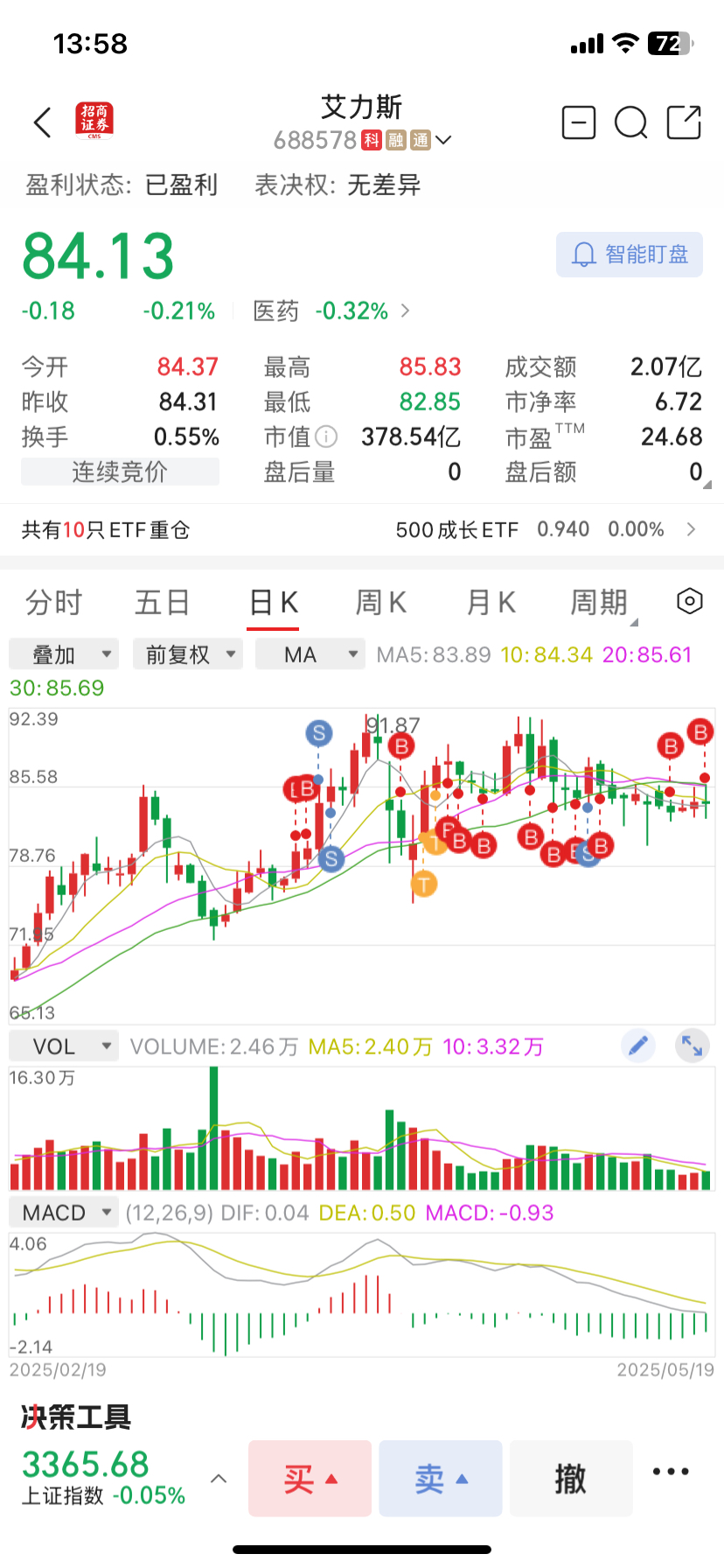Switch to the 周K chart tab
This screenshot has width=724, height=1568.
pos(381,602)
